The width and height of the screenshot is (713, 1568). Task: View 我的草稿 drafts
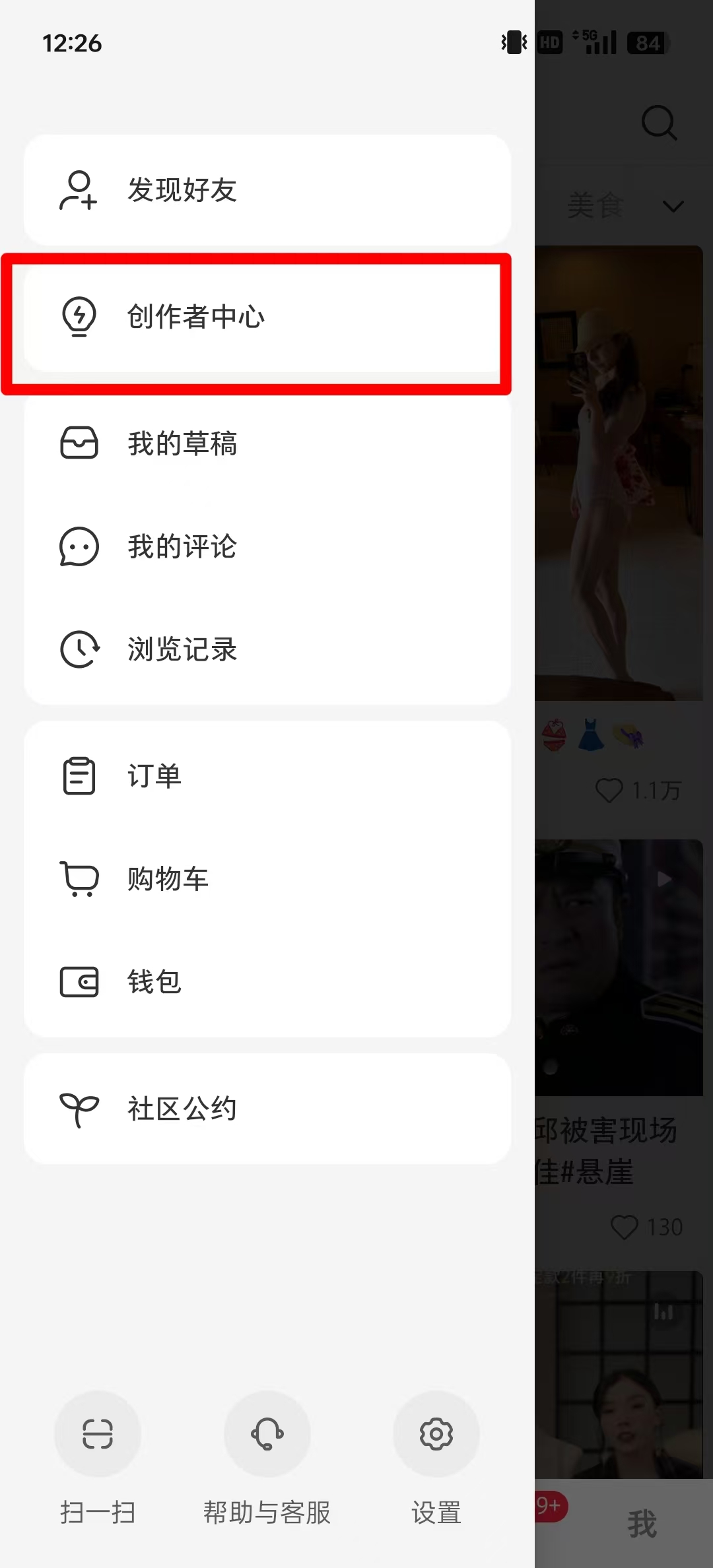click(267, 443)
